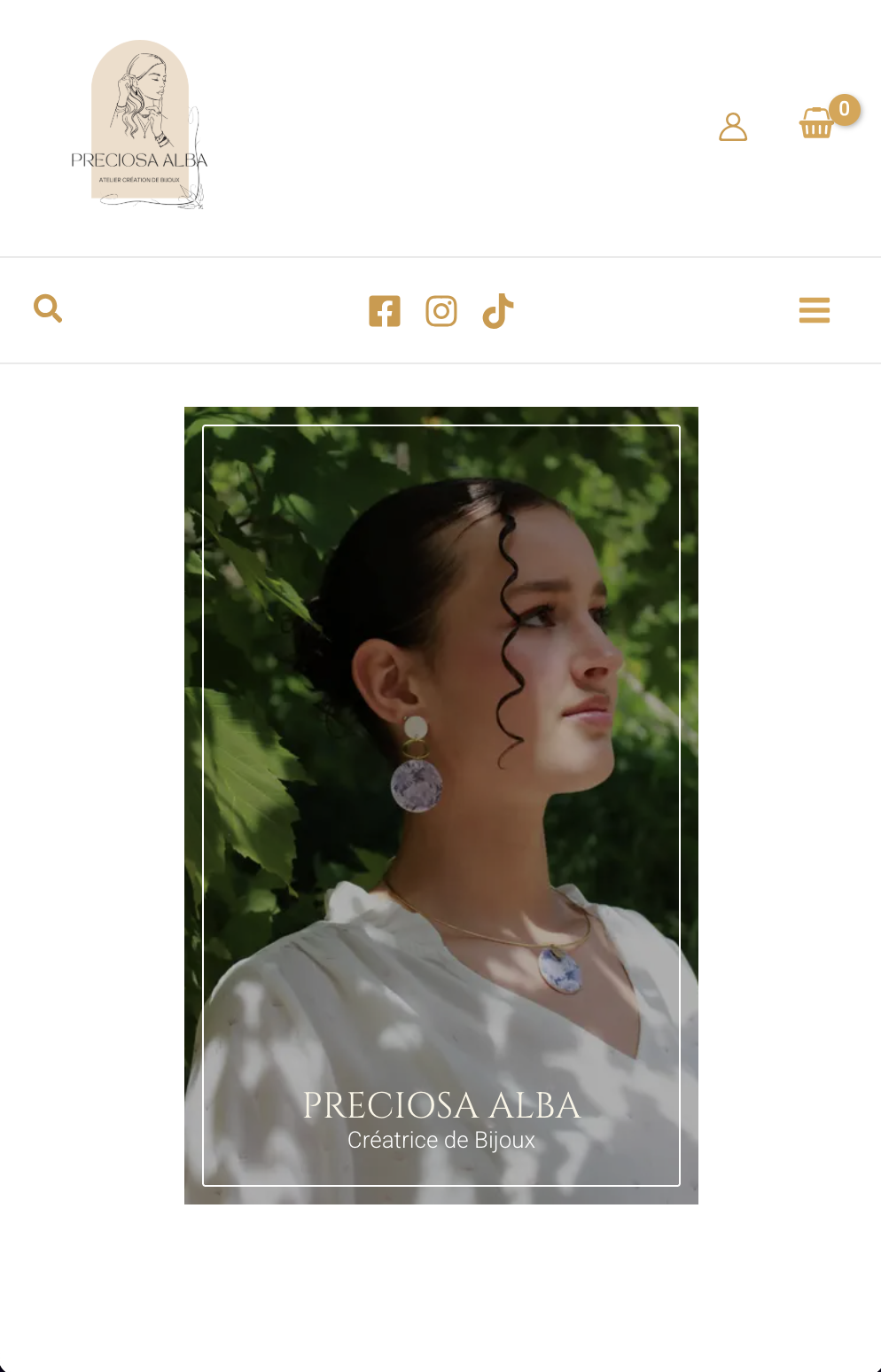The image size is (881, 1372).
Task: Select the social links navigation bar
Action: click(x=440, y=310)
